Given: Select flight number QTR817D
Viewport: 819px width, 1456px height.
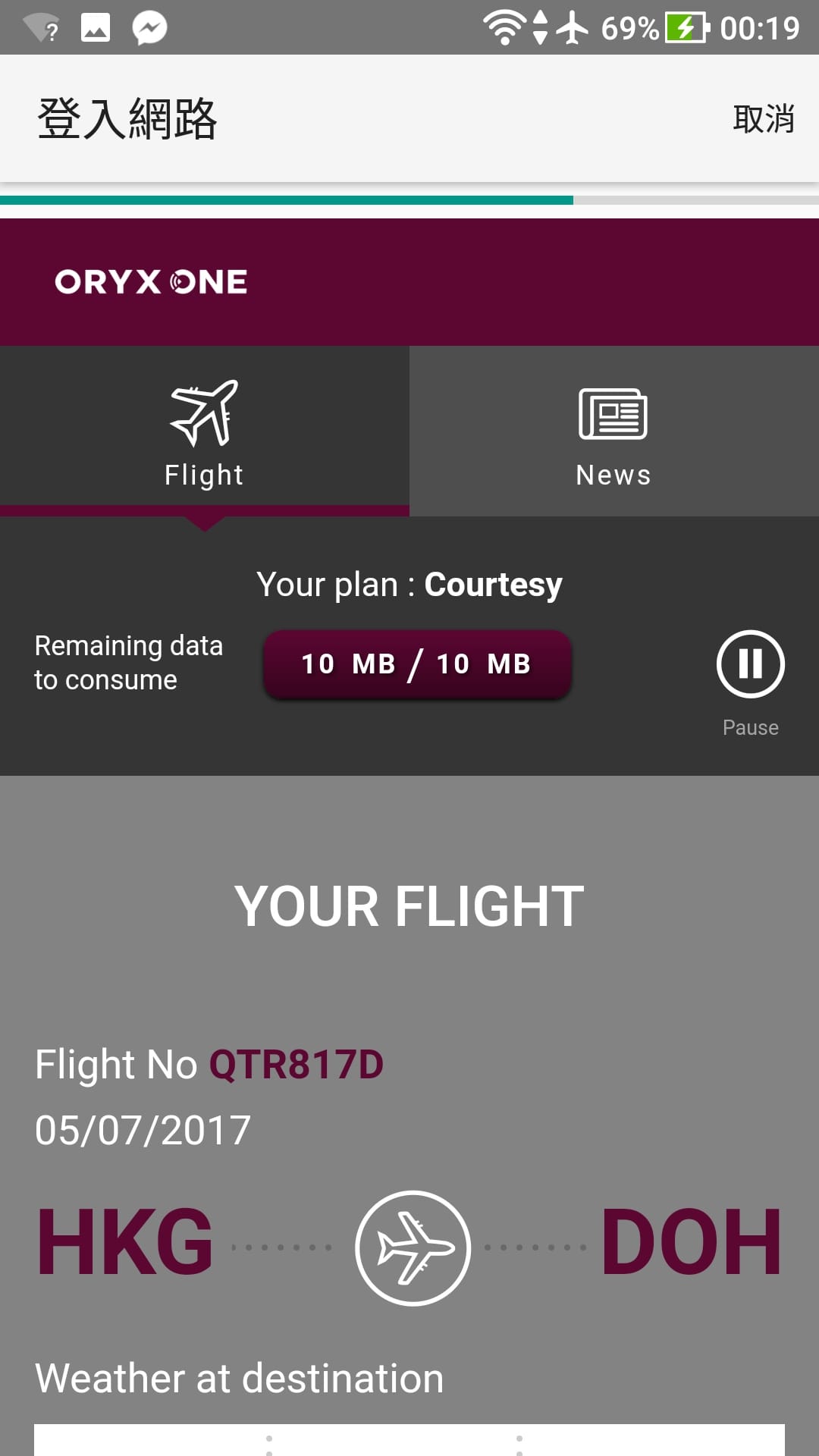Looking at the screenshot, I should [x=297, y=1063].
